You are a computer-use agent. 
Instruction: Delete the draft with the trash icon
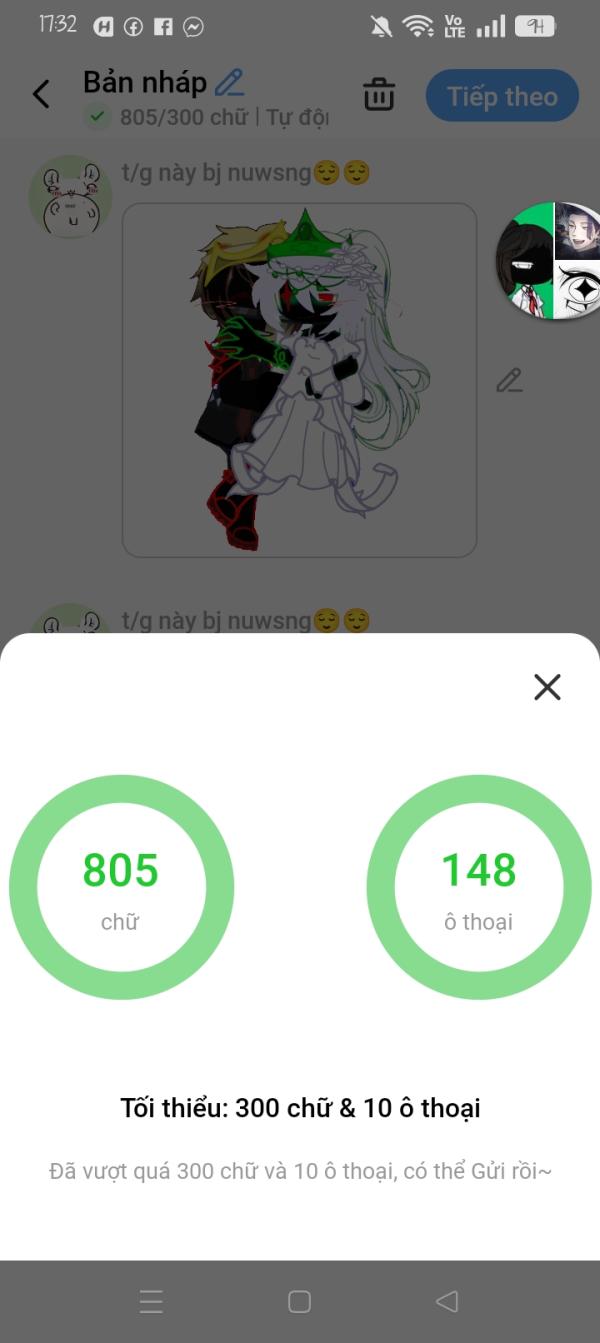(x=379, y=95)
